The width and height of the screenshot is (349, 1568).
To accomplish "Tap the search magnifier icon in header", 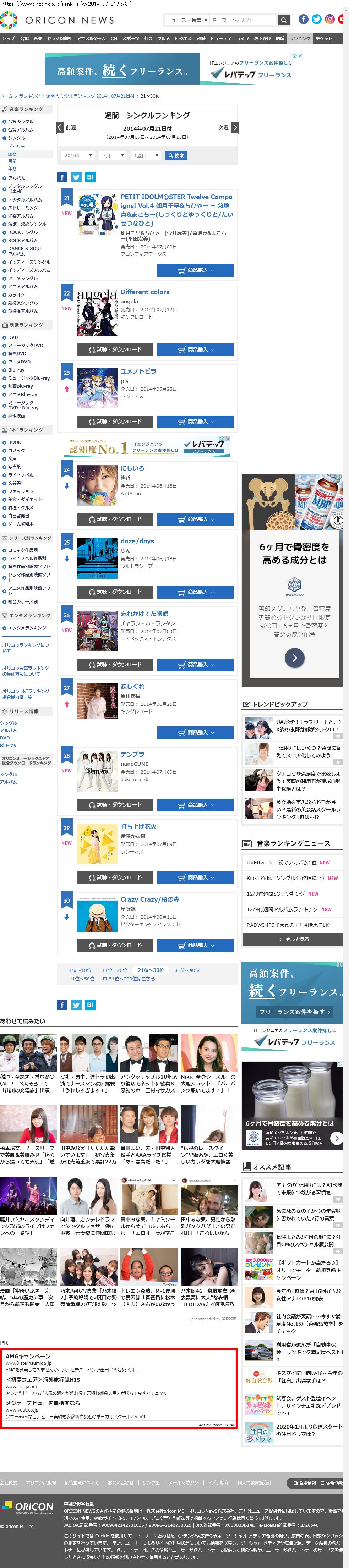I will 283,20.
